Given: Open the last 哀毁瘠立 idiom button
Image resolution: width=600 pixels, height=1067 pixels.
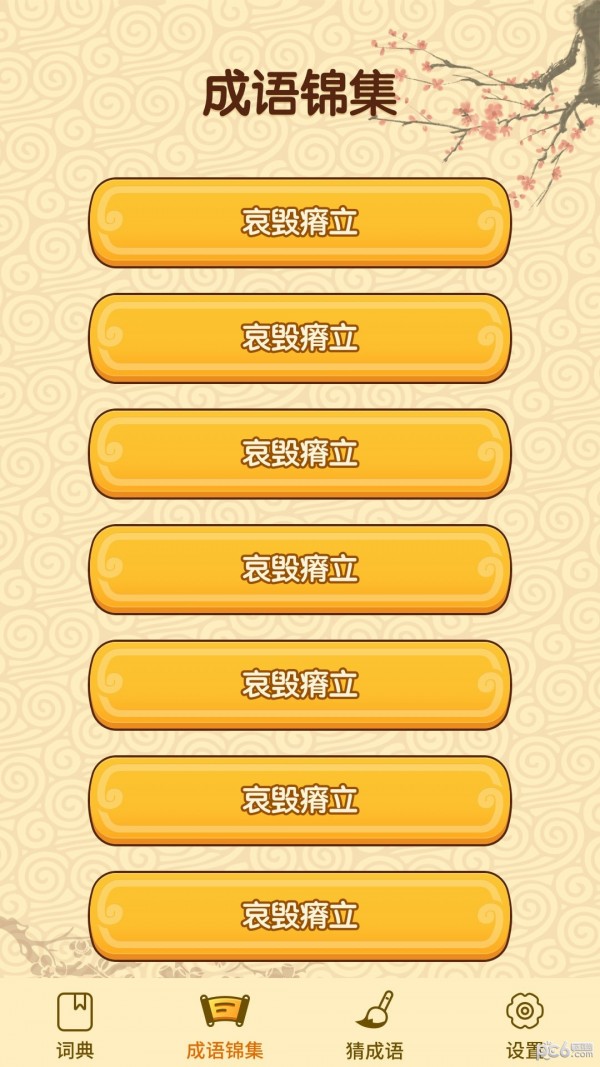Looking at the screenshot, I should 300,915.
